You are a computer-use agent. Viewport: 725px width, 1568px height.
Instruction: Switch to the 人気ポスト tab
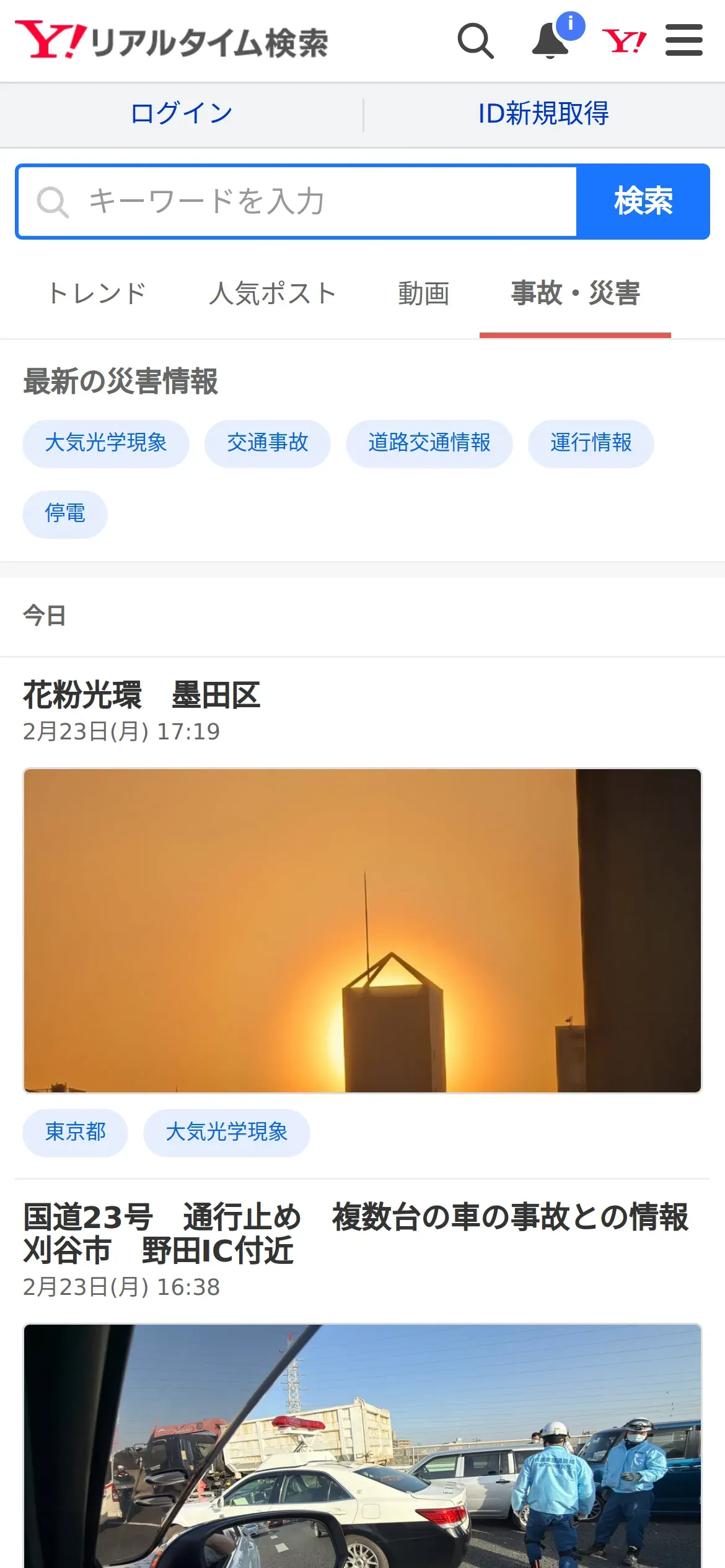pos(273,294)
